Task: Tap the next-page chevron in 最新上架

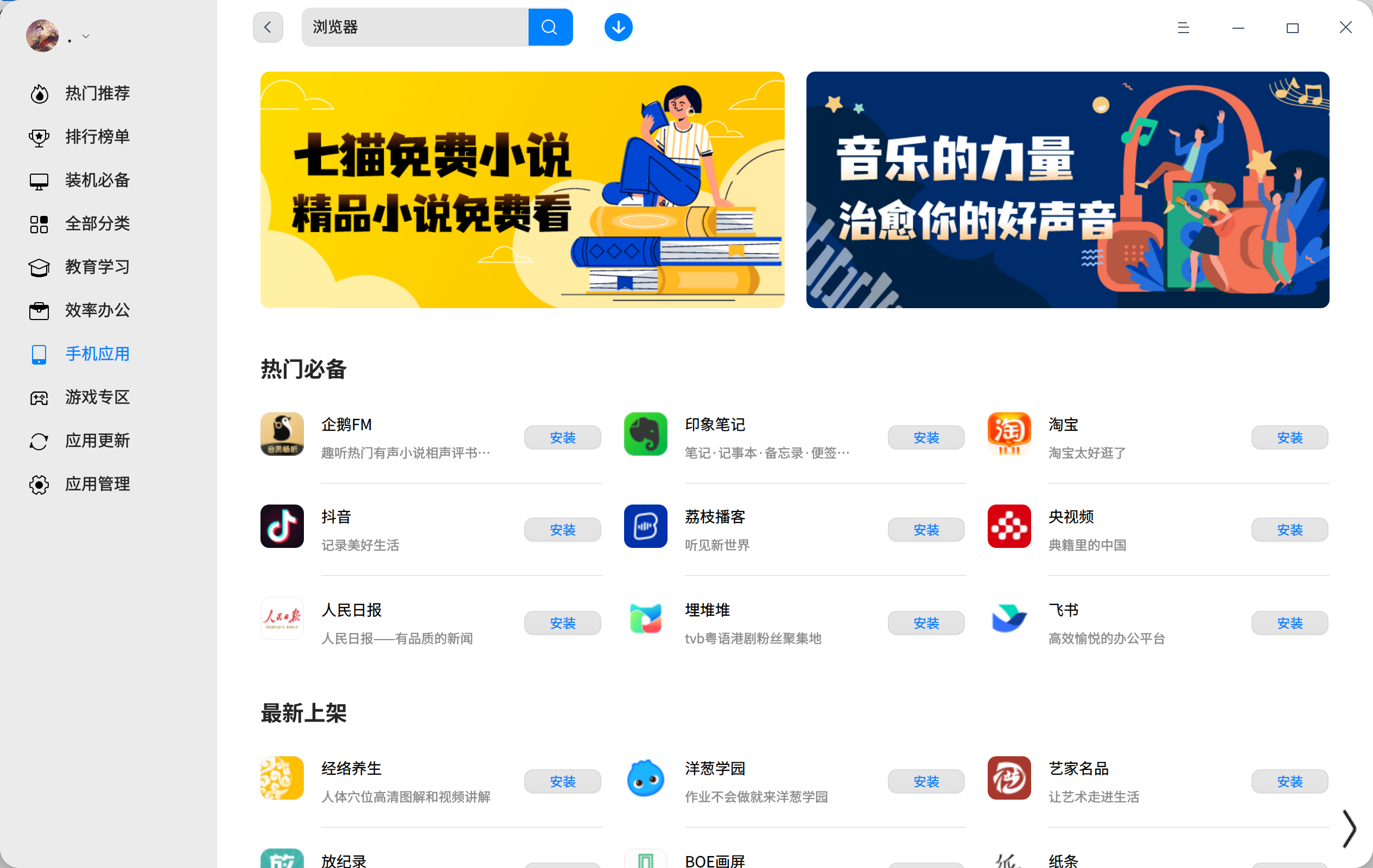Action: (x=1349, y=827)
